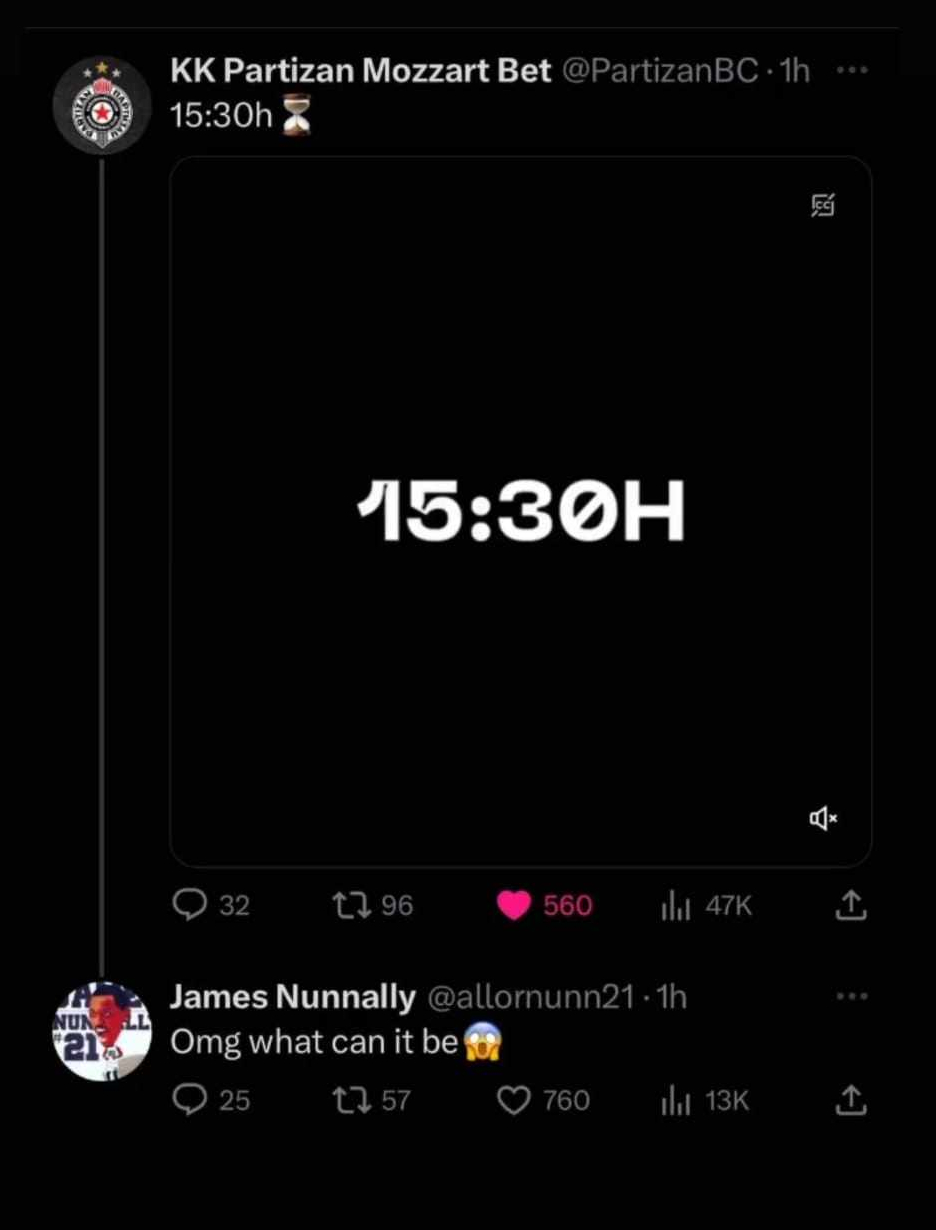Open James Nunnally's profile picture
Viewport: 936px width, 1230px height.
[102, 1030]
